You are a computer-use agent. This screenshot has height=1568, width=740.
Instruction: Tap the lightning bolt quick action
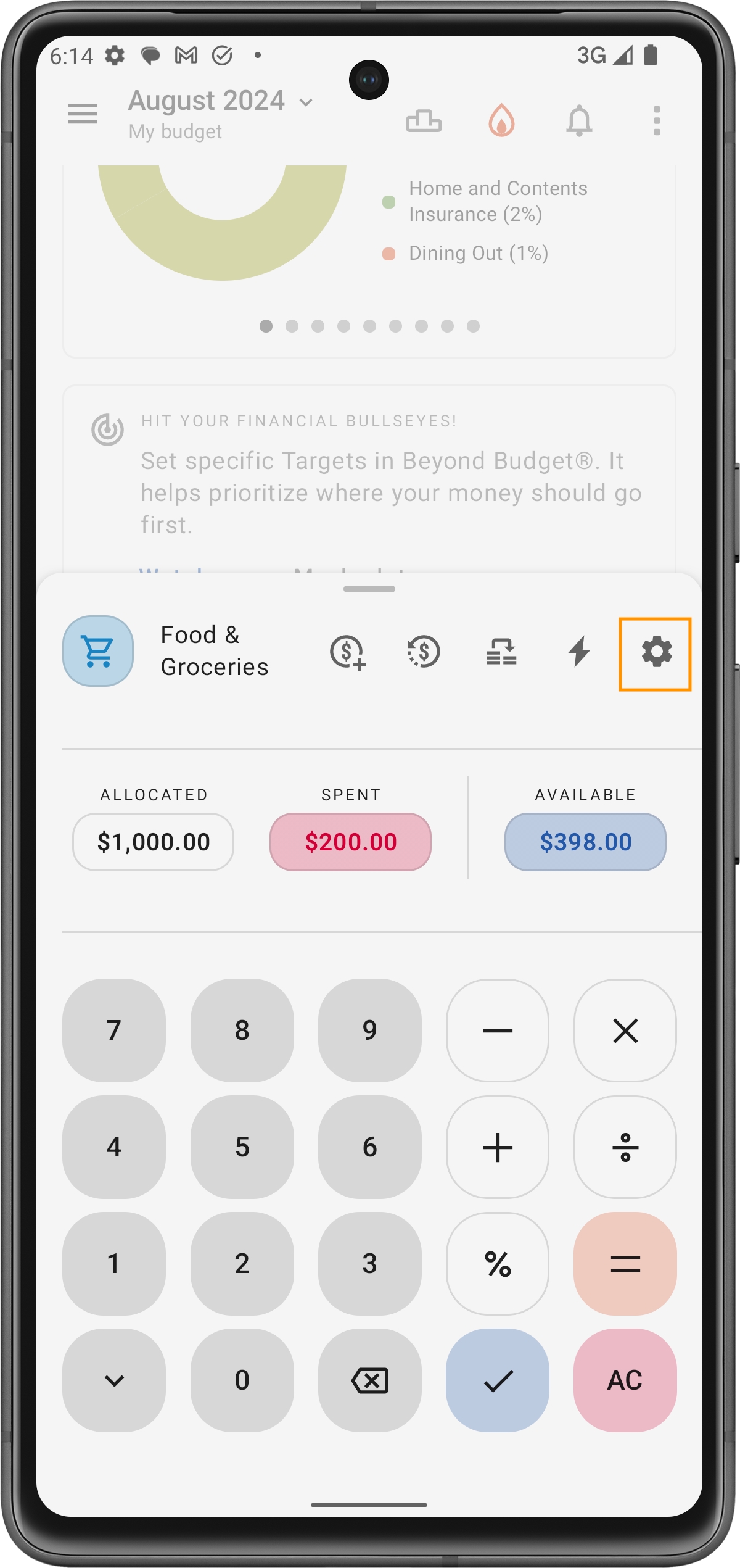click(579, 652)
